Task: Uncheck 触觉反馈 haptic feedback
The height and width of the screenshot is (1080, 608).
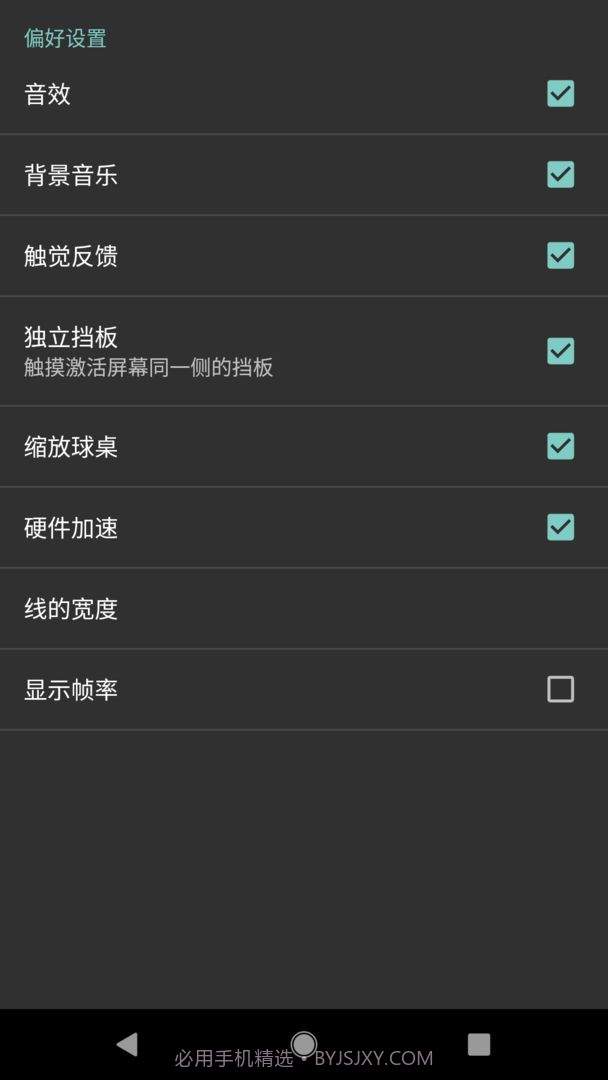Action: coord(560,256)
